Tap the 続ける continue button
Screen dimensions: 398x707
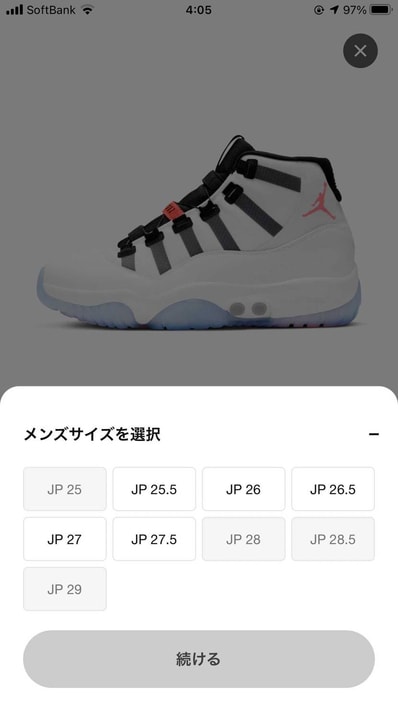coord(199,659)
